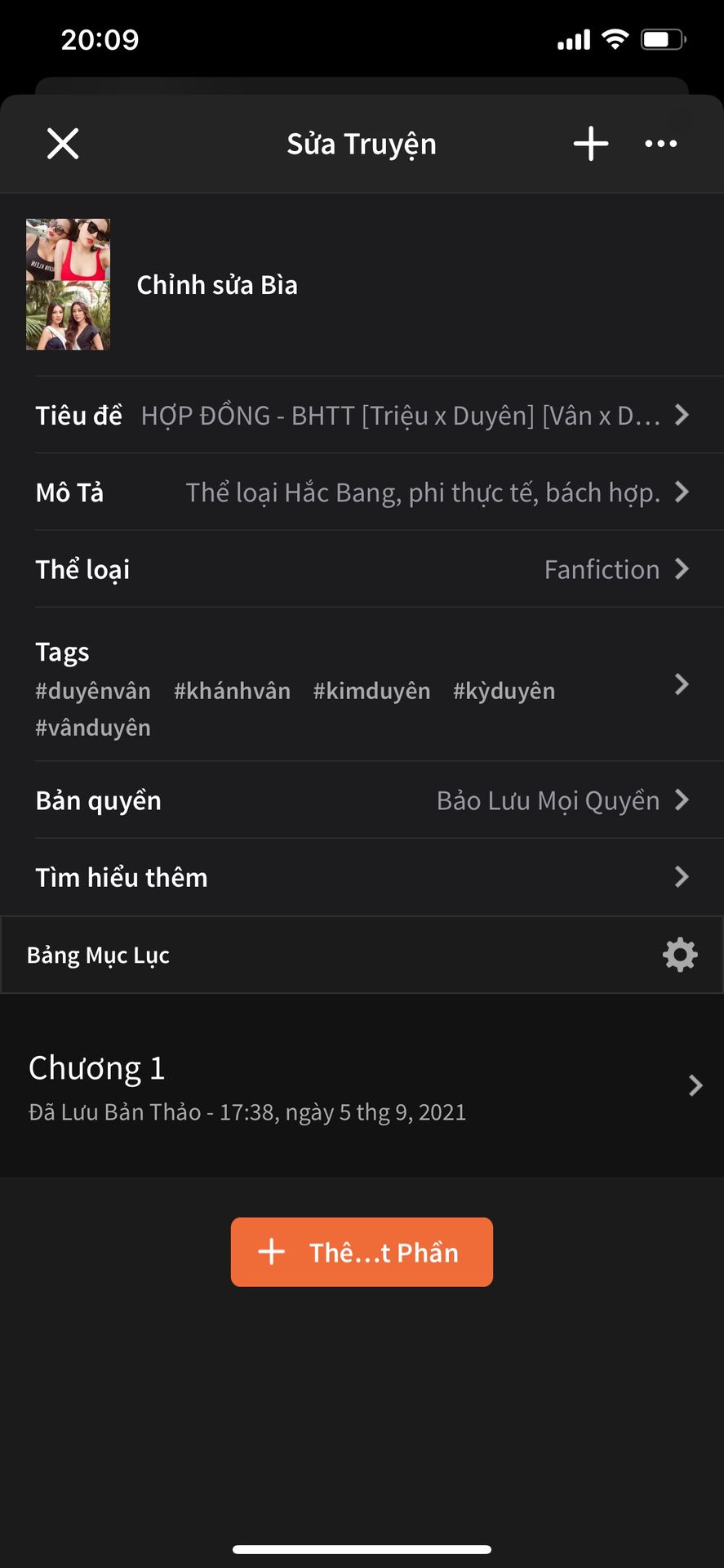
Task: Open the Mô Tả description row
Action: (x=362, y=492)
